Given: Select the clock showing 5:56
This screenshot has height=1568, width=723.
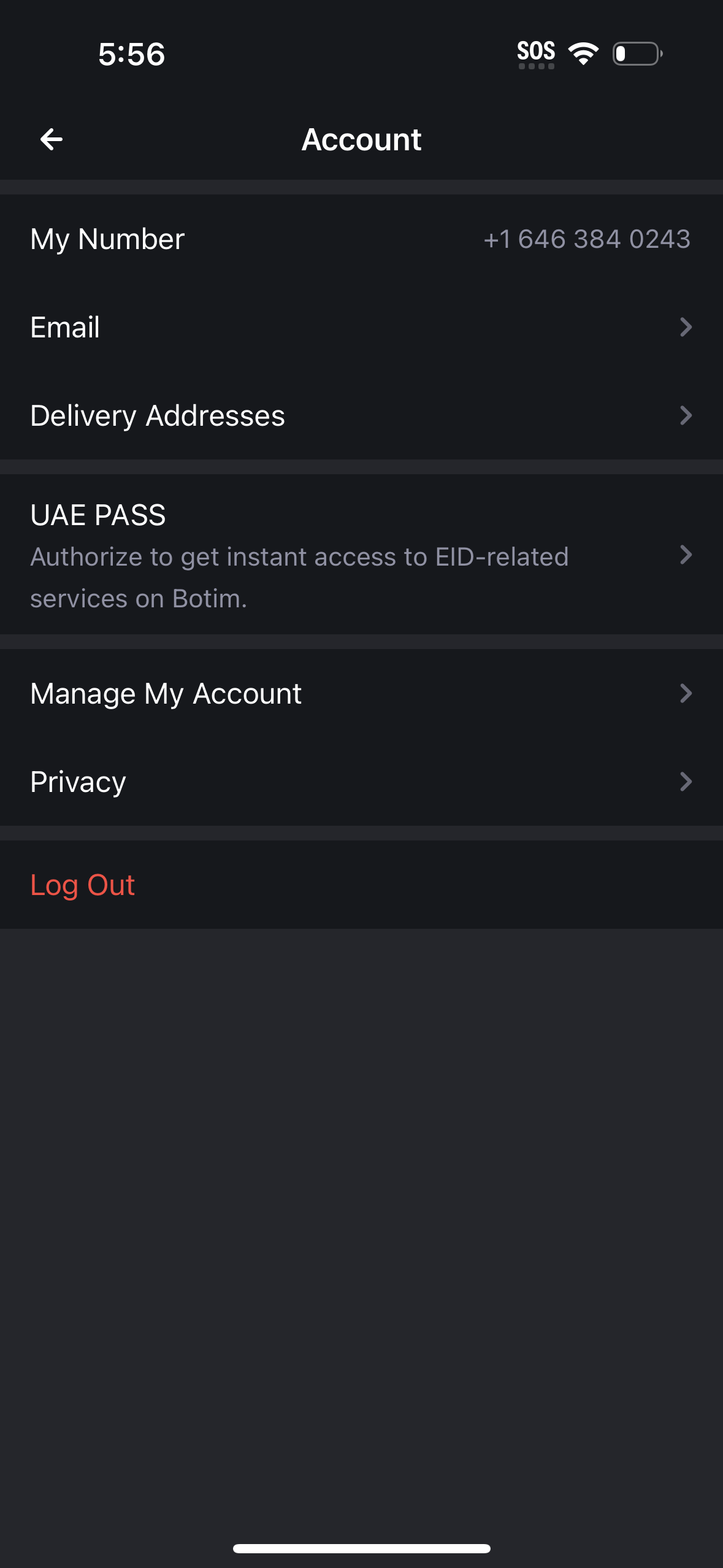Looking at the screenshot, I should pos(131,55).
